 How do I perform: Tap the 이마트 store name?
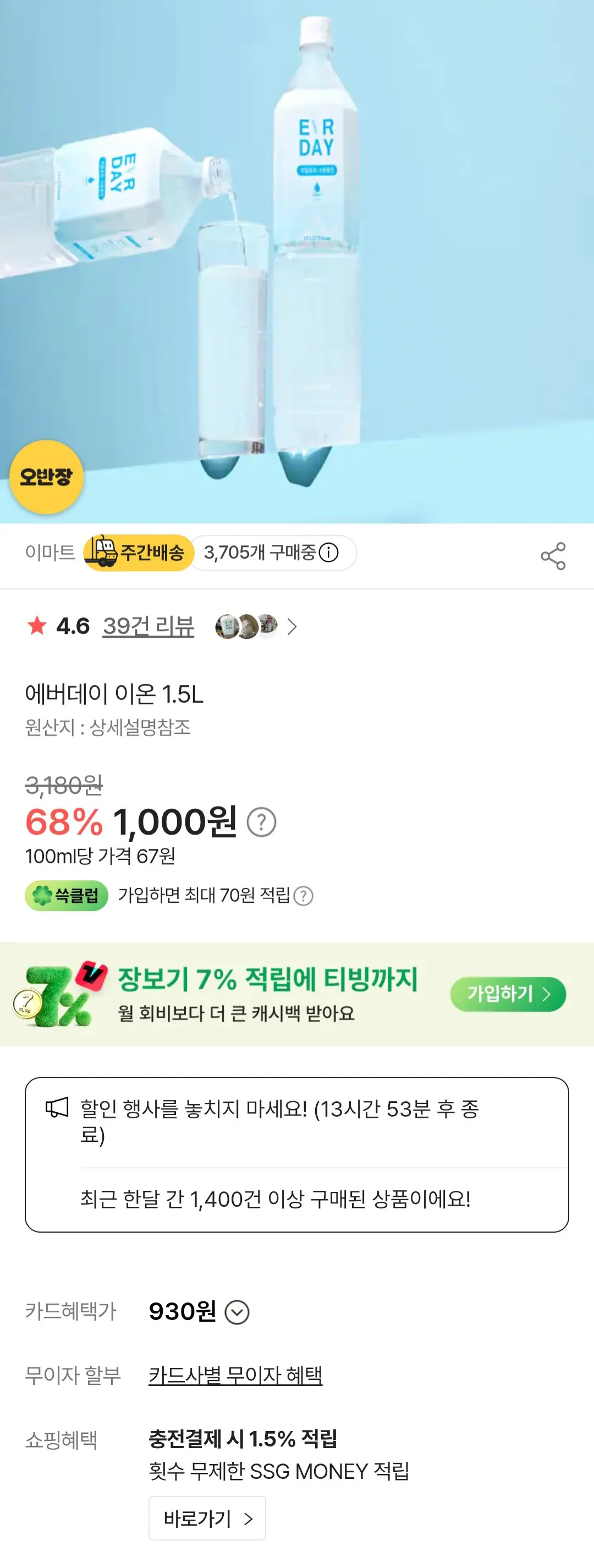click(50, 551)
